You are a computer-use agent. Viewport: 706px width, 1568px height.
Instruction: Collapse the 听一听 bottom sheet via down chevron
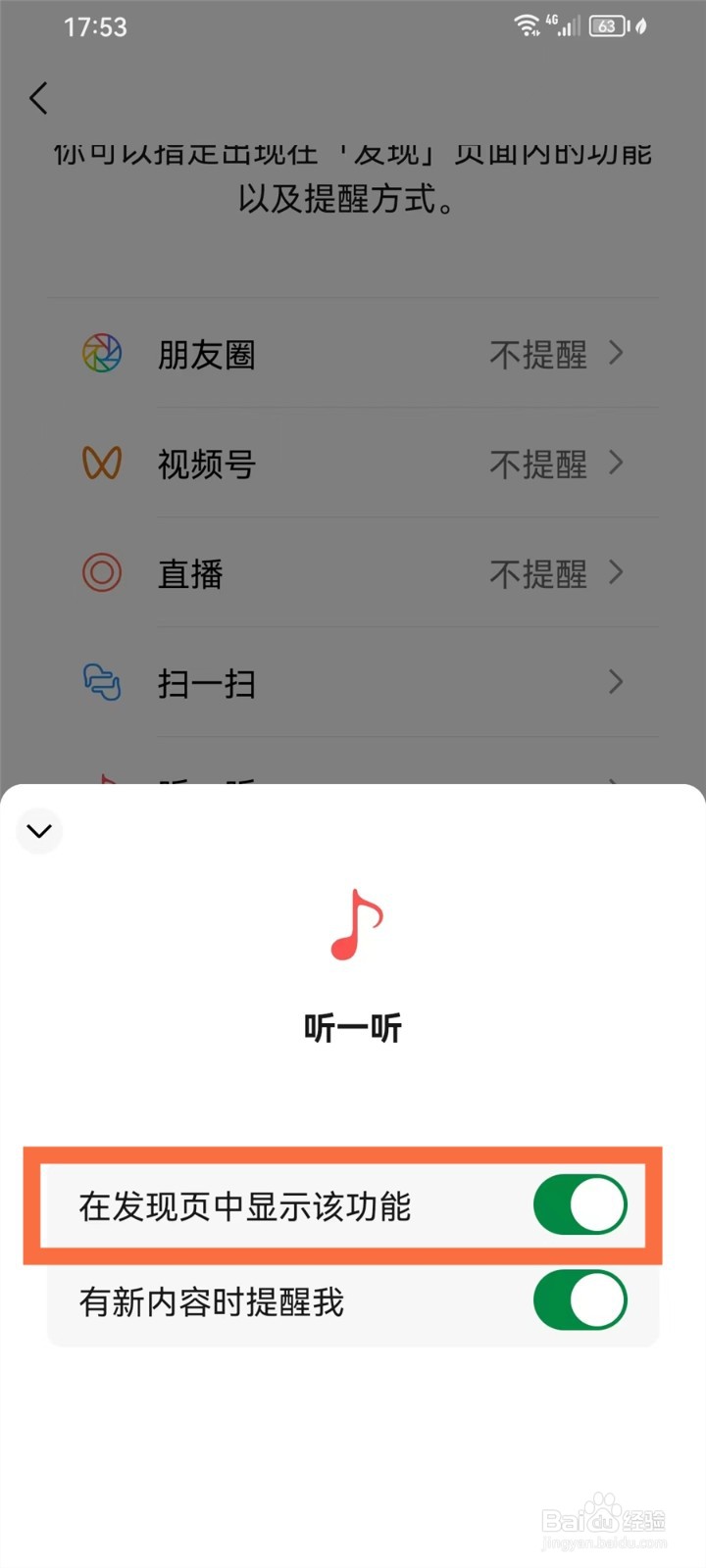tap(39, 831)
